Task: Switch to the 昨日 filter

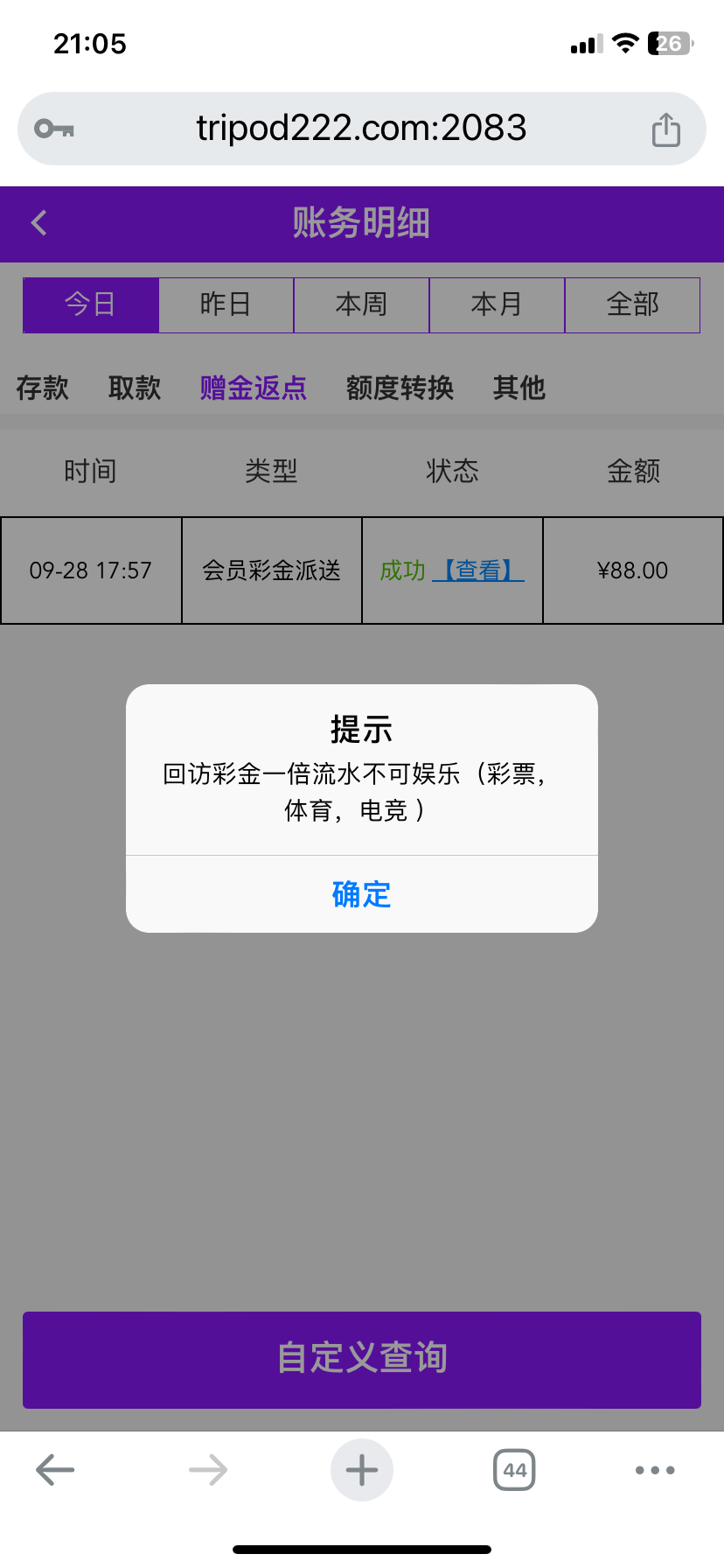Action: point(226,304)
